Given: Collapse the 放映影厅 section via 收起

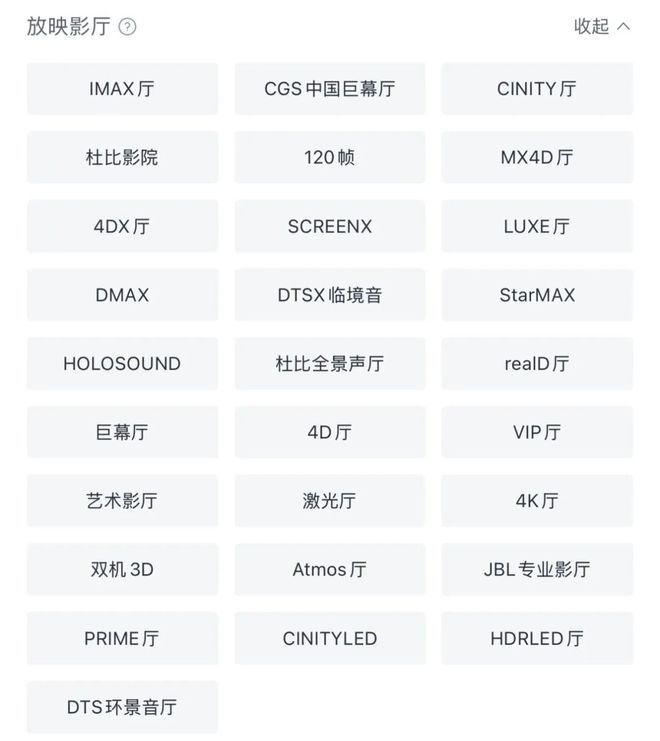Looking at the screenshot, I should click(602, 27).
